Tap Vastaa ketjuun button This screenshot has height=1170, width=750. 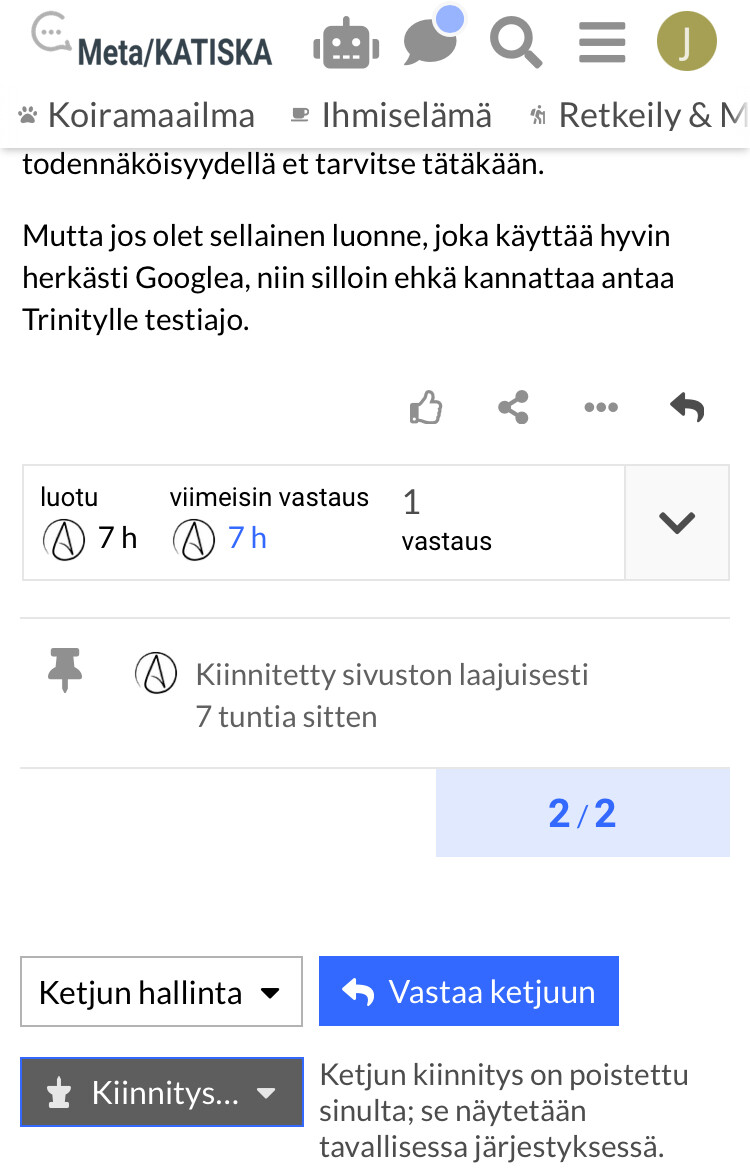pos(469,991)
